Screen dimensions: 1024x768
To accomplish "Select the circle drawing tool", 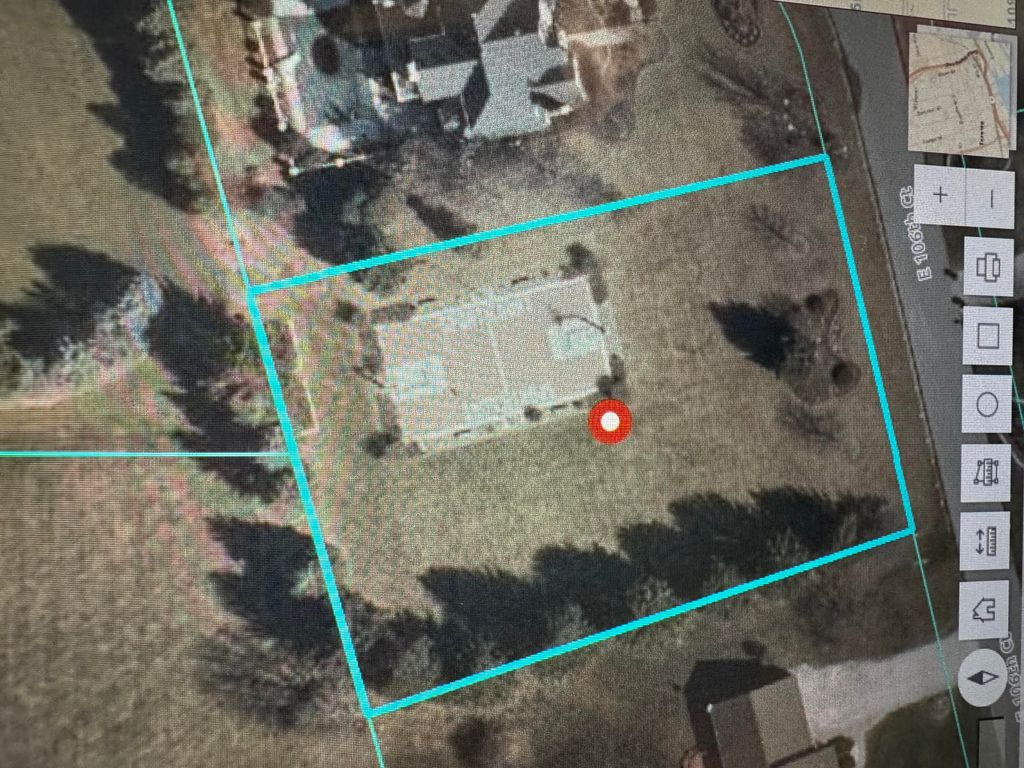I will [x=986, y=405].
